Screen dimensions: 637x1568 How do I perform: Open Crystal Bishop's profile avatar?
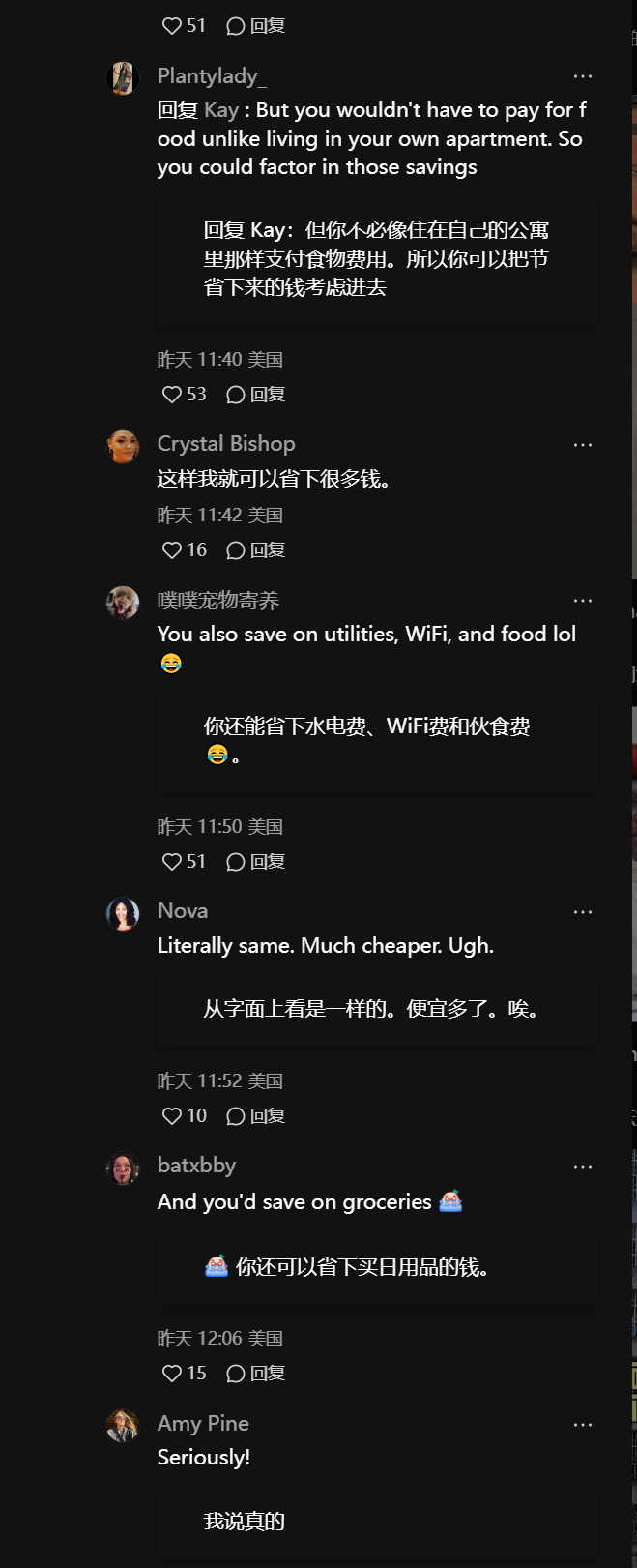coord(123,447)
